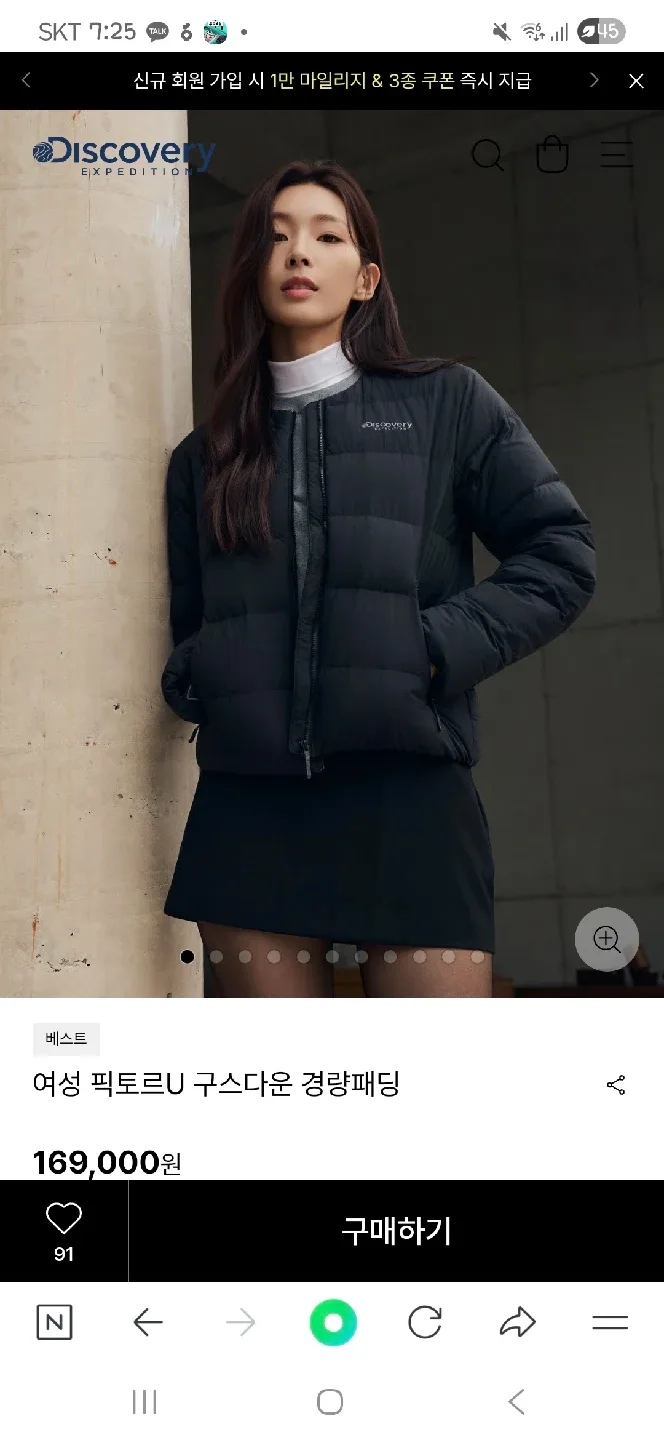The height and width of the screenshot is (1440, 664).
Task: Show the previous promo banner message
Action: [x=27, y=81]
